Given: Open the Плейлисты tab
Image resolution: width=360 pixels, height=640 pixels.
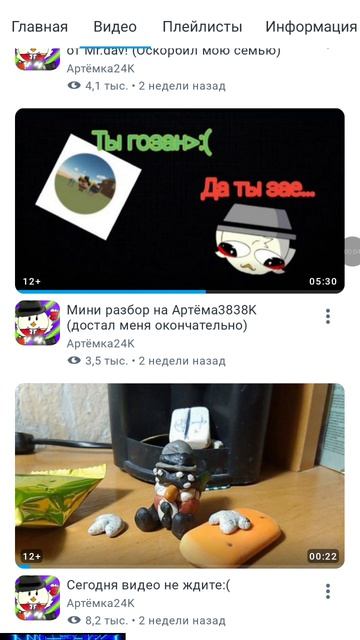Looking at the screenshot, I should 202,27.
